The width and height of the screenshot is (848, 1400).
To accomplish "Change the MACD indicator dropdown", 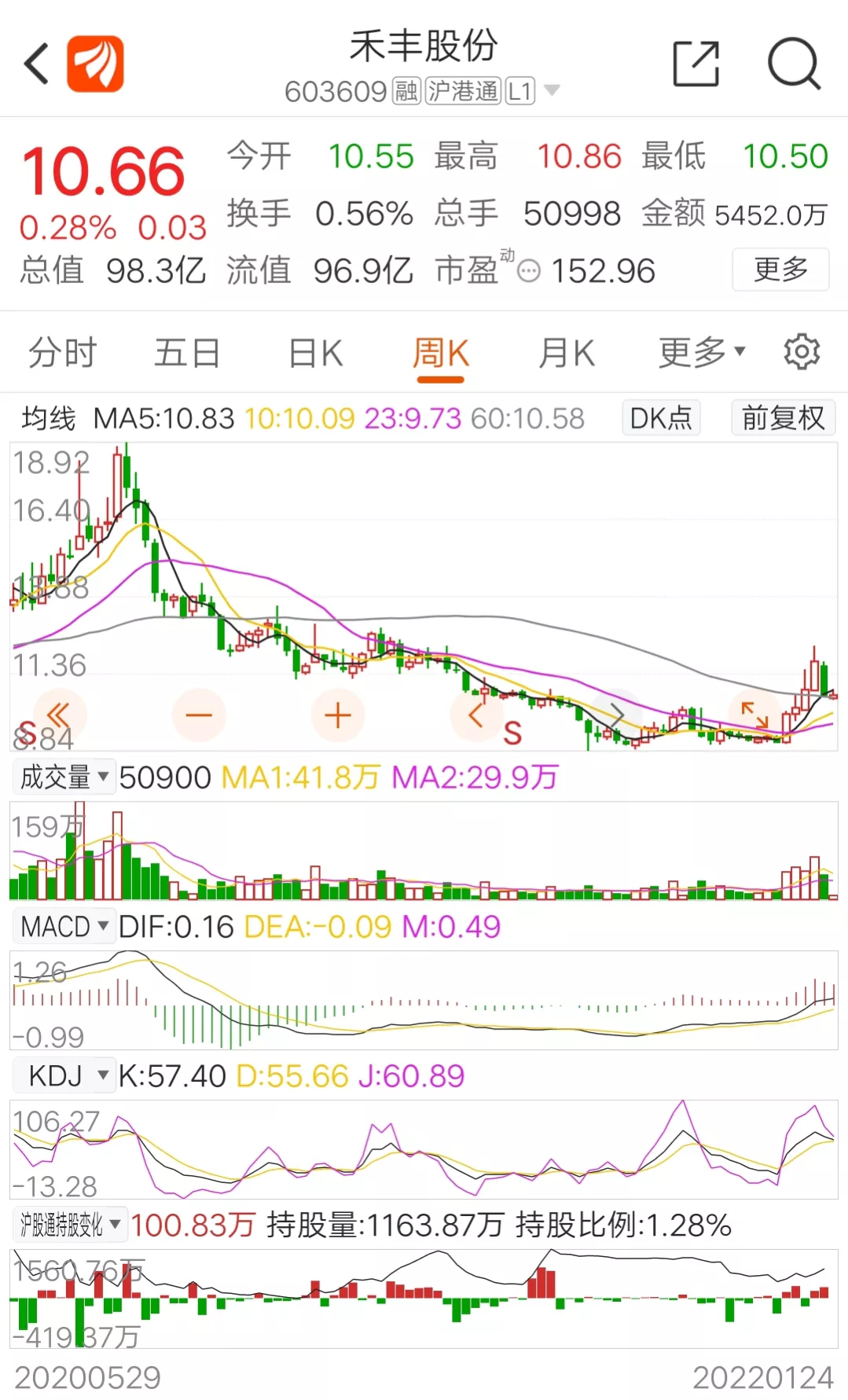I will point(64,927).
